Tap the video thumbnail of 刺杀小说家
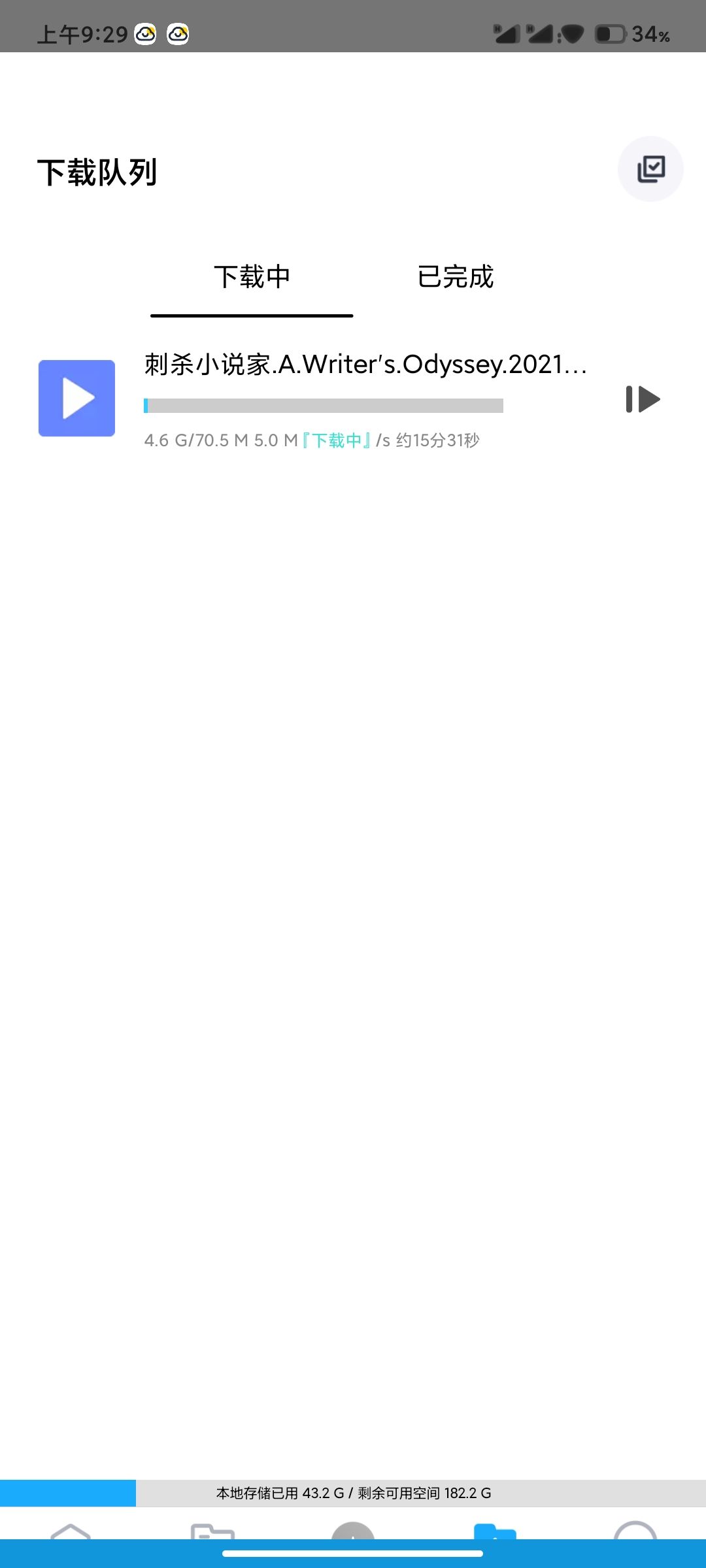Screen dimensions: 706x1568 click(x=76, y=398)
